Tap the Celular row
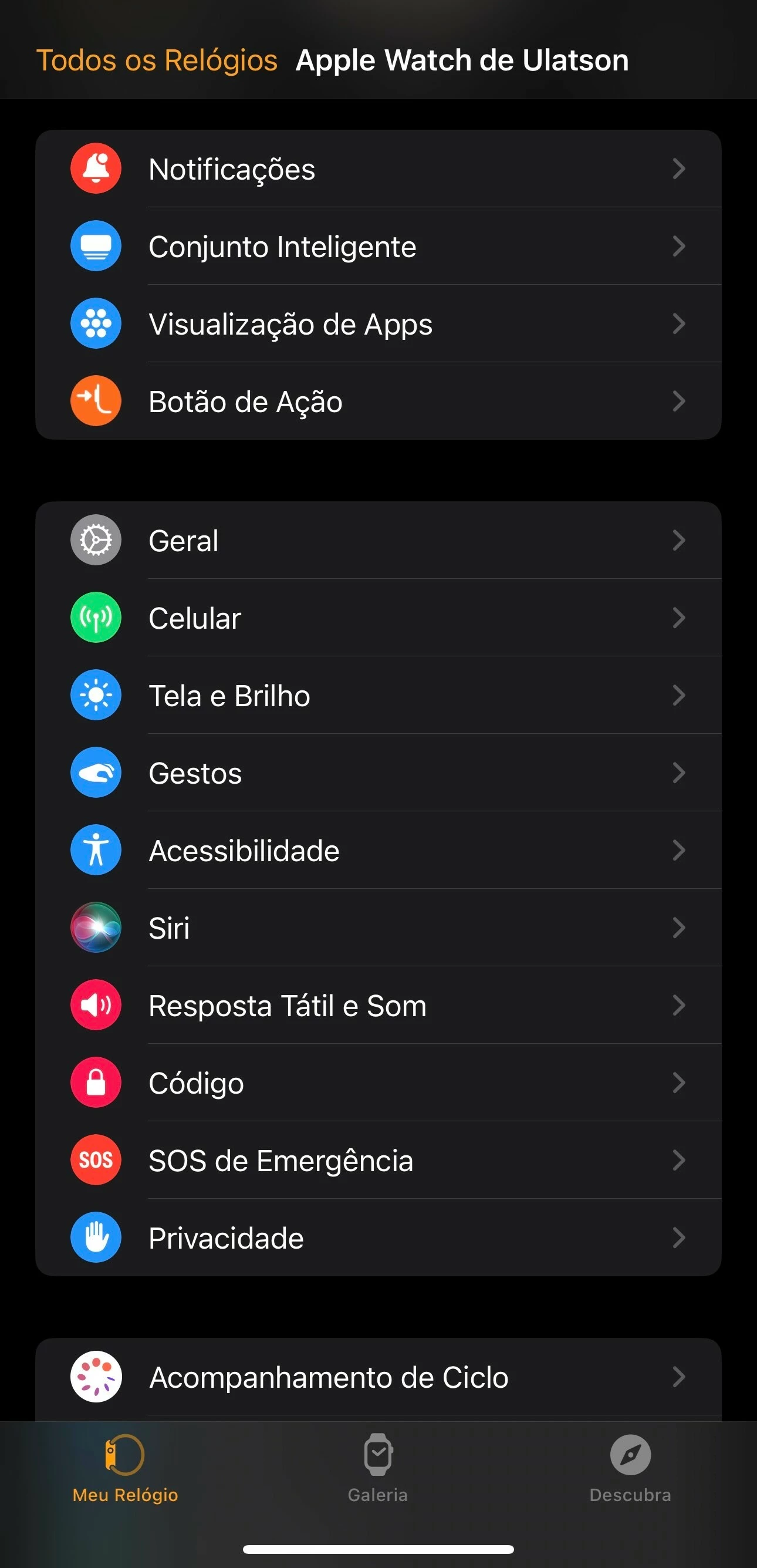Image resolution: width=757 pixels, height=1568 pixels. [377, 618]
